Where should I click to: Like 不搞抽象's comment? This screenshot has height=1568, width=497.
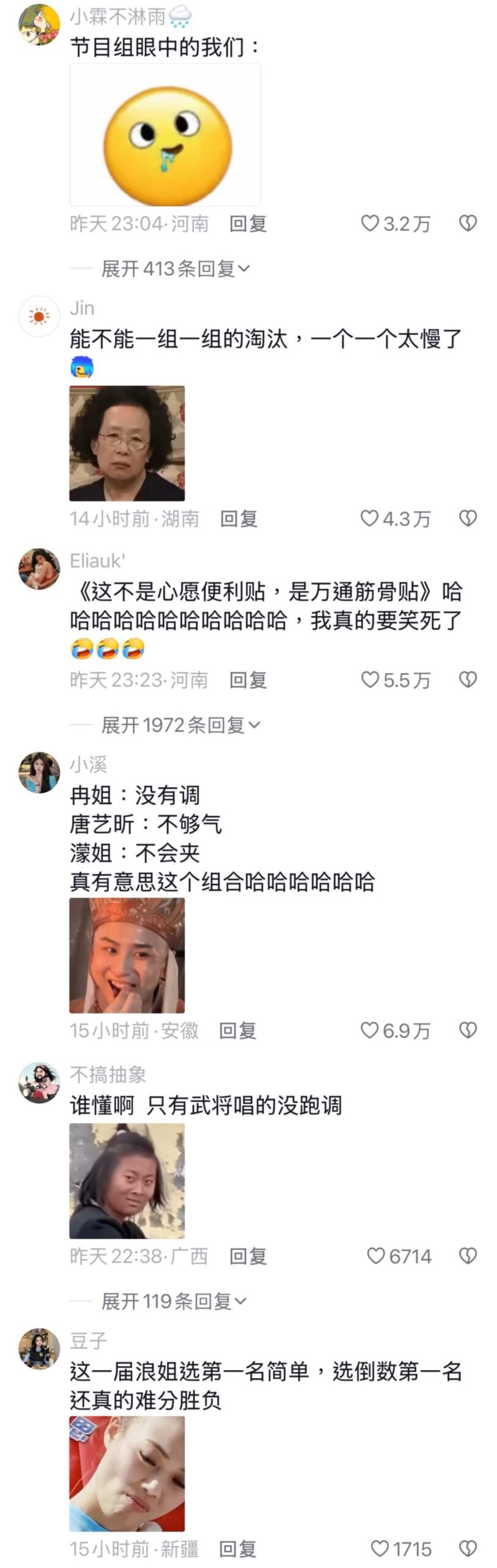pyautogui.click(x=376, y=1256)
